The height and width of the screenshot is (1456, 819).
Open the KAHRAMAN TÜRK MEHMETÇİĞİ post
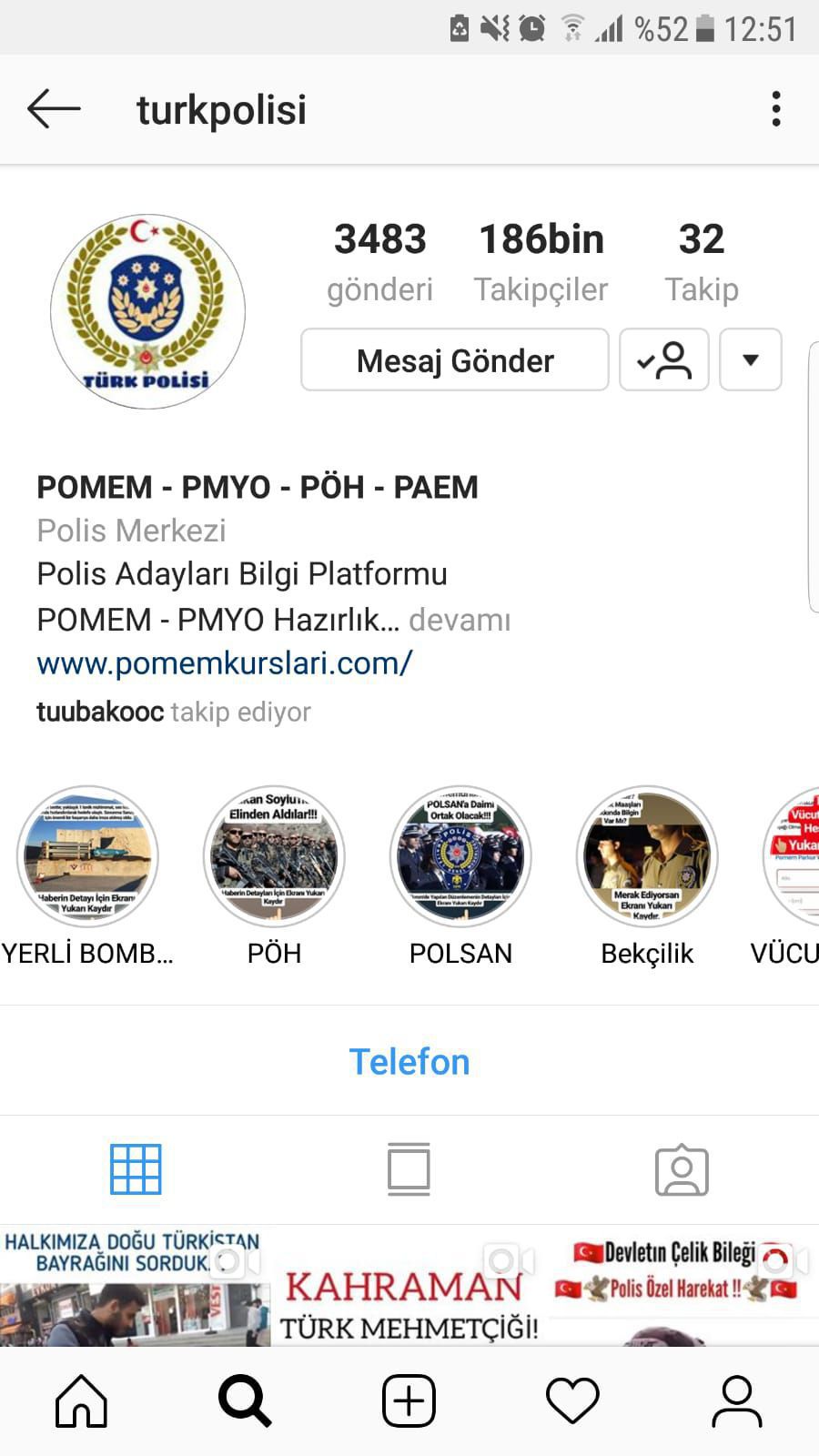pos(409,1288)
